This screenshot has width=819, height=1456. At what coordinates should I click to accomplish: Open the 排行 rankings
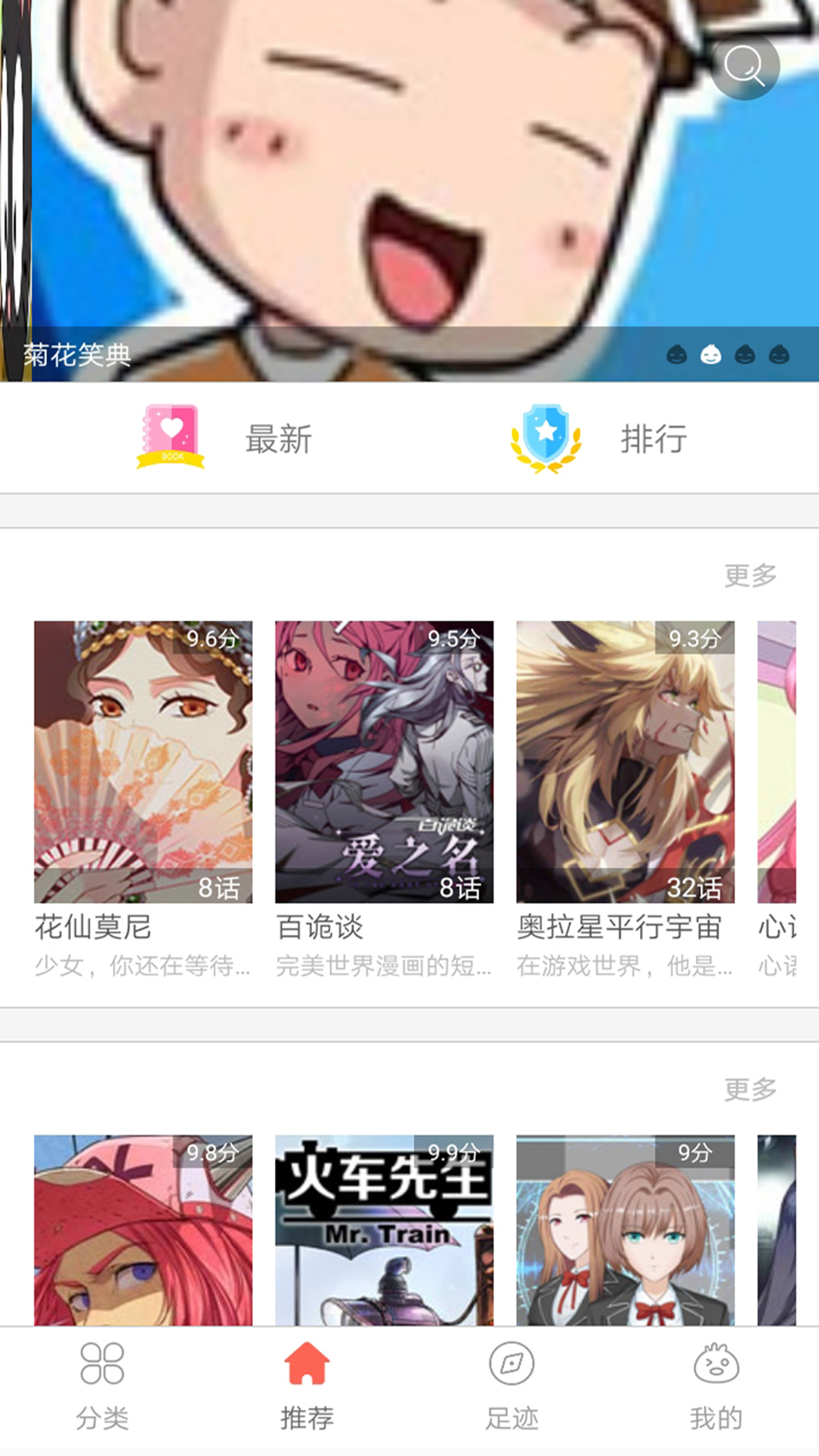[x=599, y=438]
